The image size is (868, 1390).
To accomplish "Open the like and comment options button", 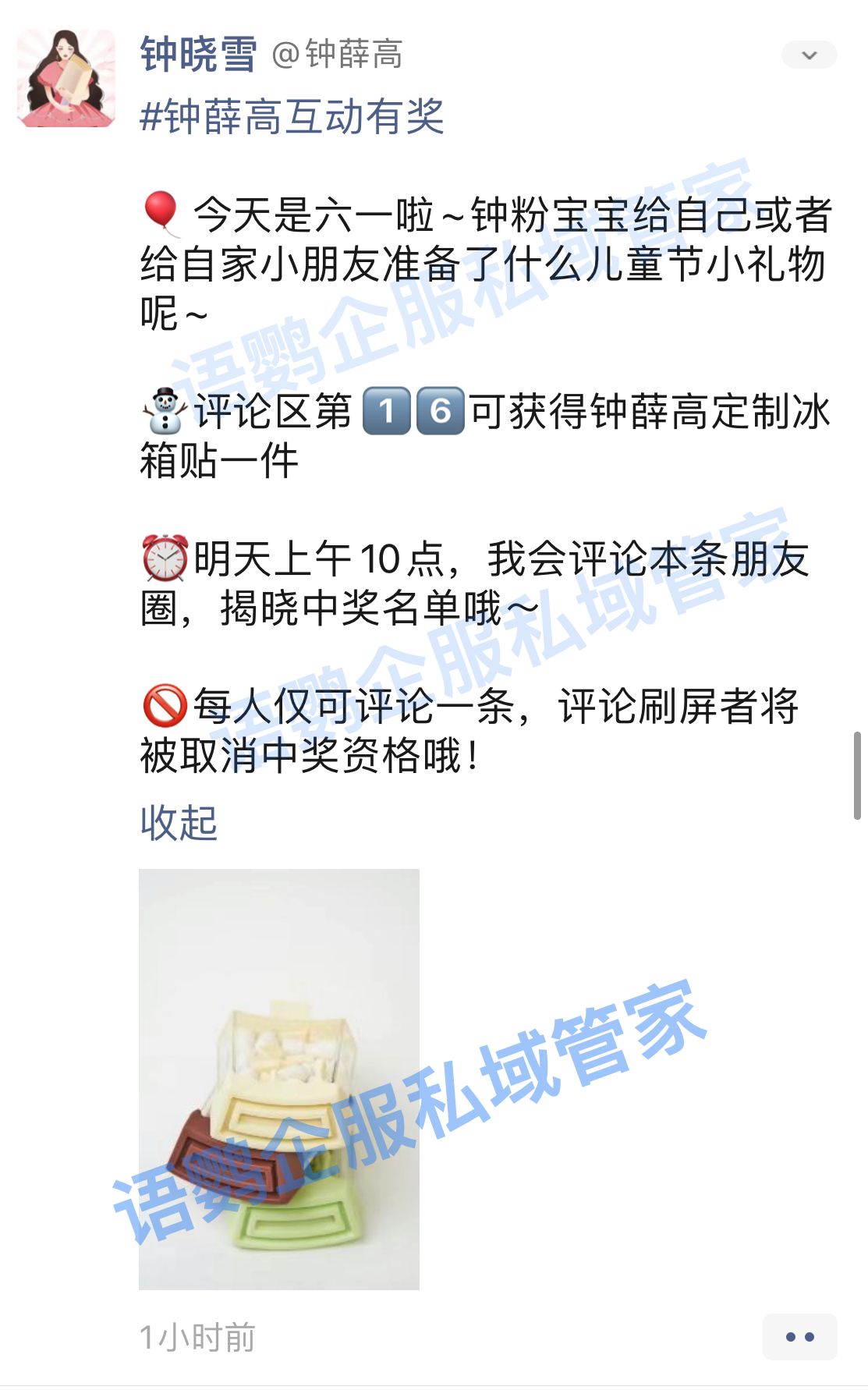I will pyautogui.click(x=799, y=1337).
